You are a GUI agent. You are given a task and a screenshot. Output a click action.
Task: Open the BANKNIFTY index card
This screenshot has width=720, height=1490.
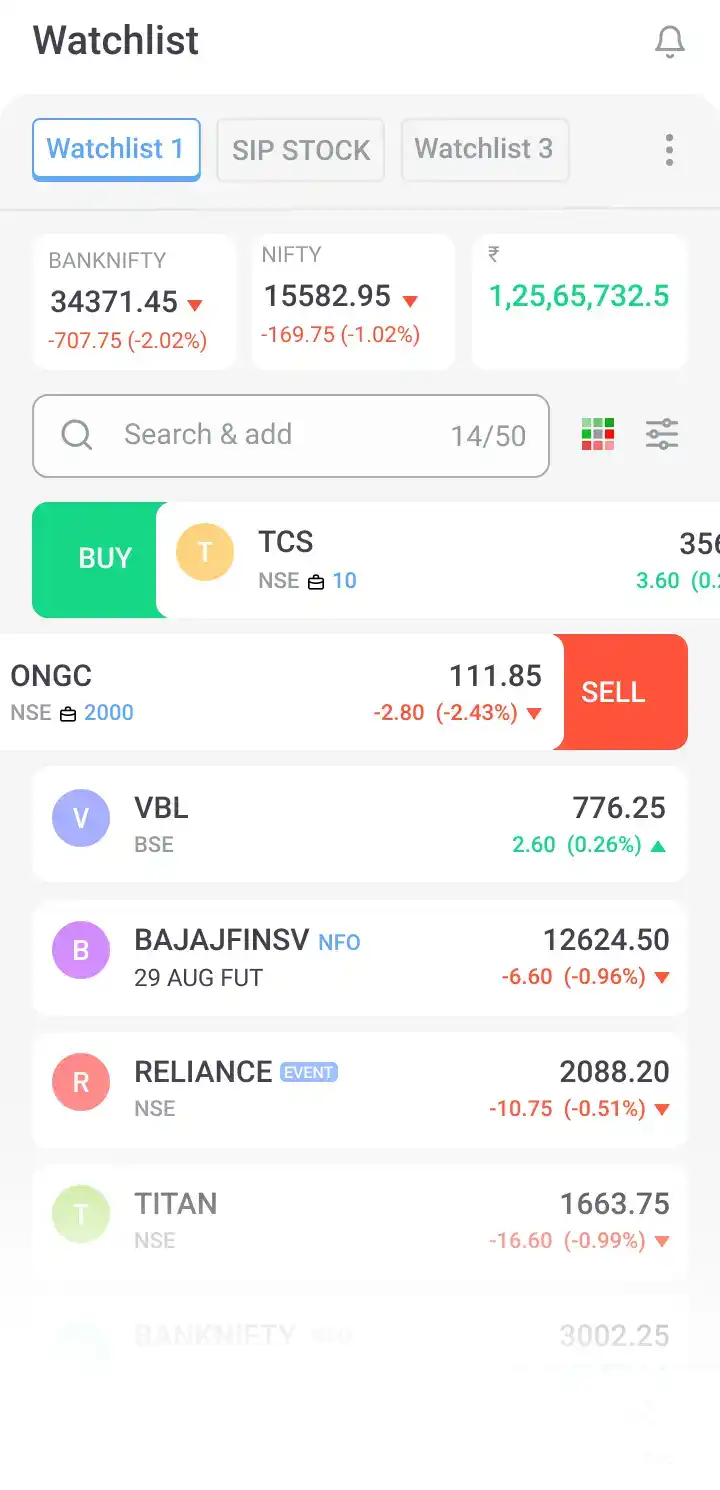134,301
